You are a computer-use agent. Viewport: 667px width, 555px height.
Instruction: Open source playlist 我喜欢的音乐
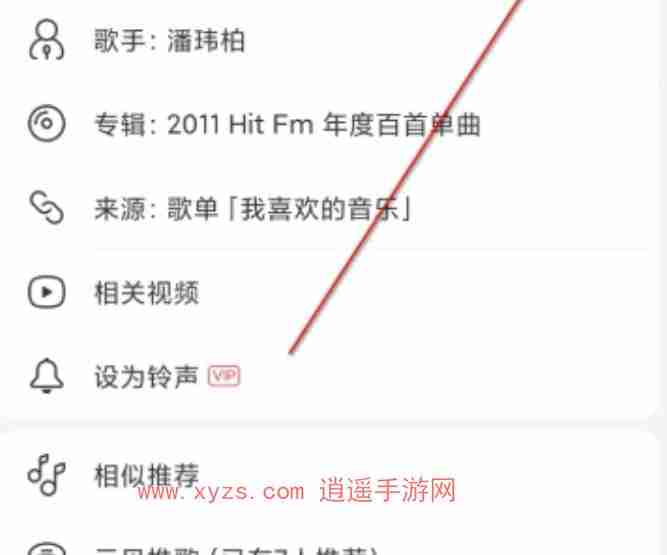point(255,209)
